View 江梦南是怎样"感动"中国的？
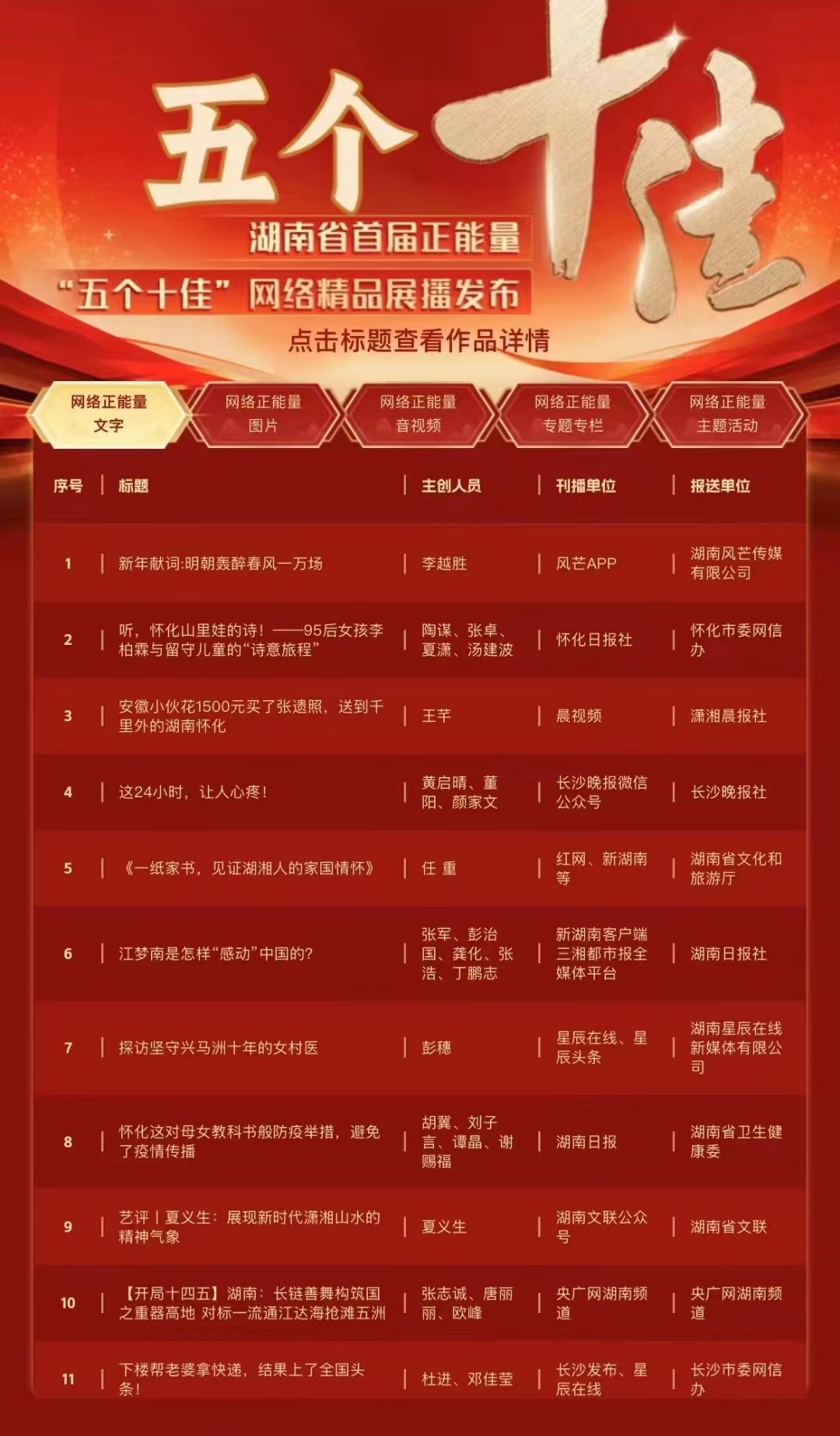The image size is (840, 1436). (x=215, y=954)
